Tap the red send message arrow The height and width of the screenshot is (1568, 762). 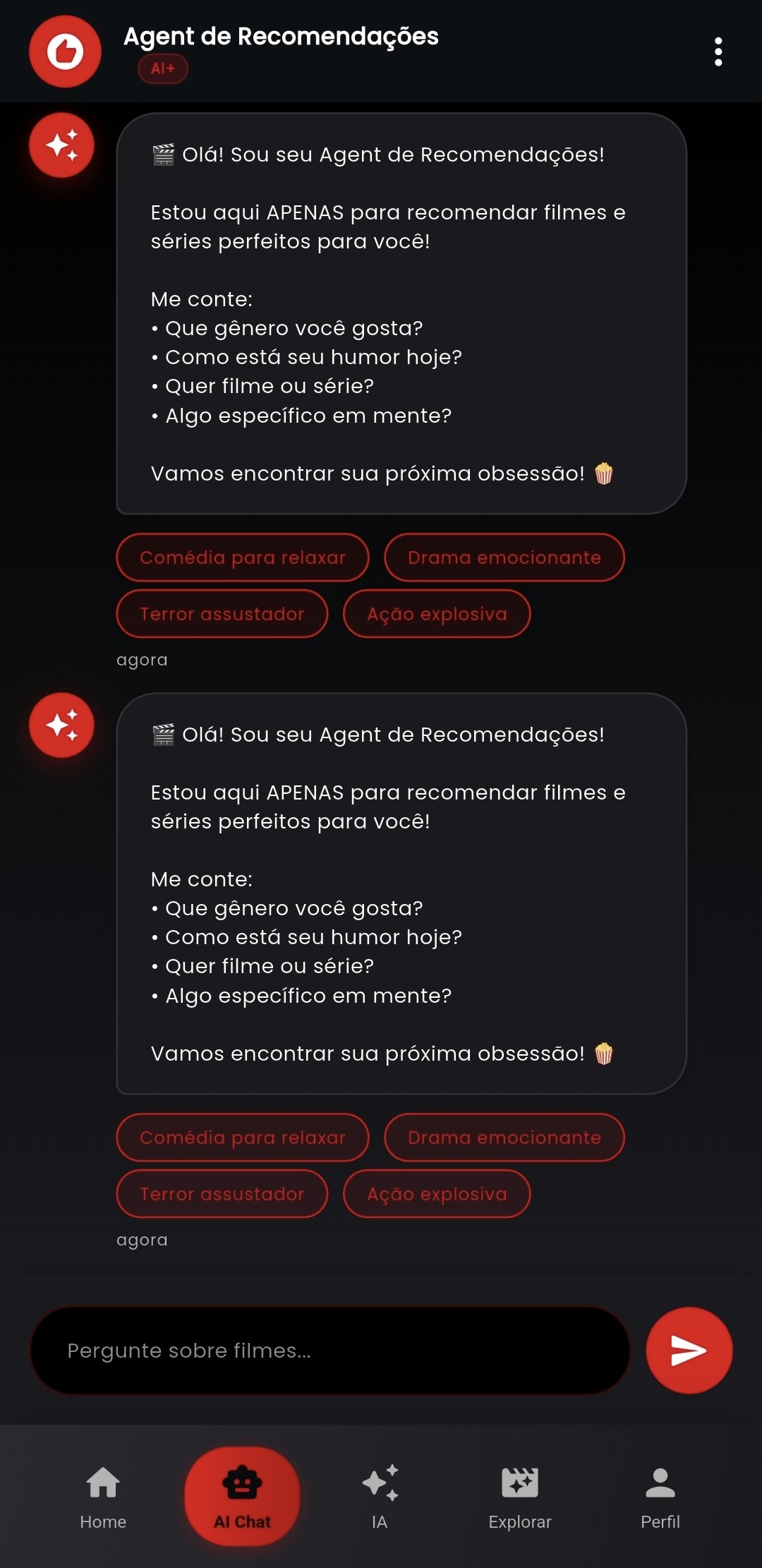(690, 1349)
